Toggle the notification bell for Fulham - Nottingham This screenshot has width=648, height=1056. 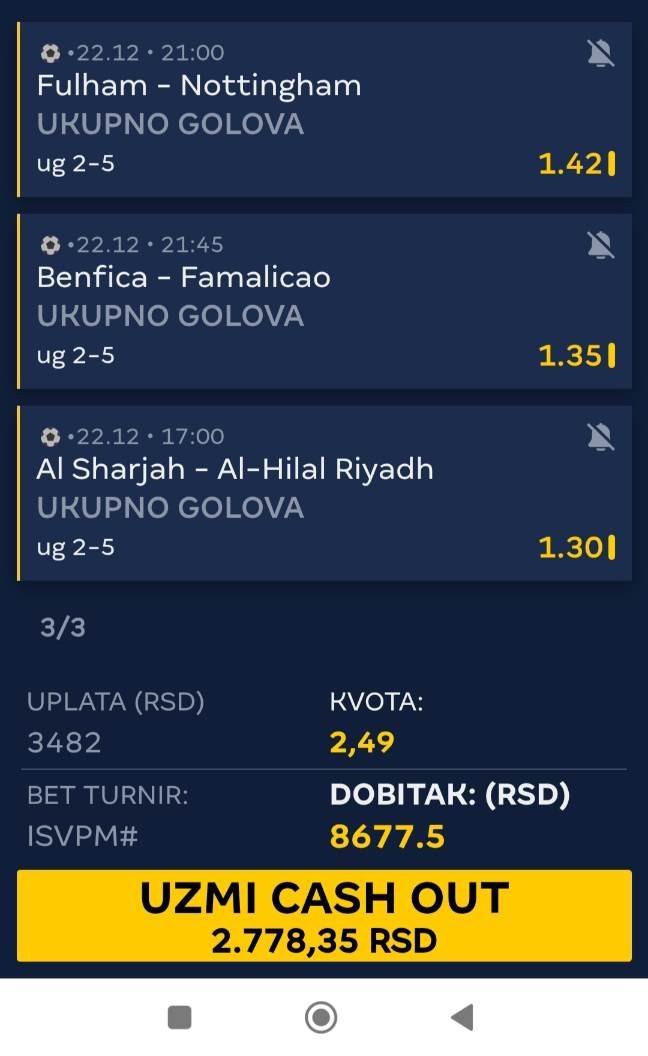pos(600,53)
